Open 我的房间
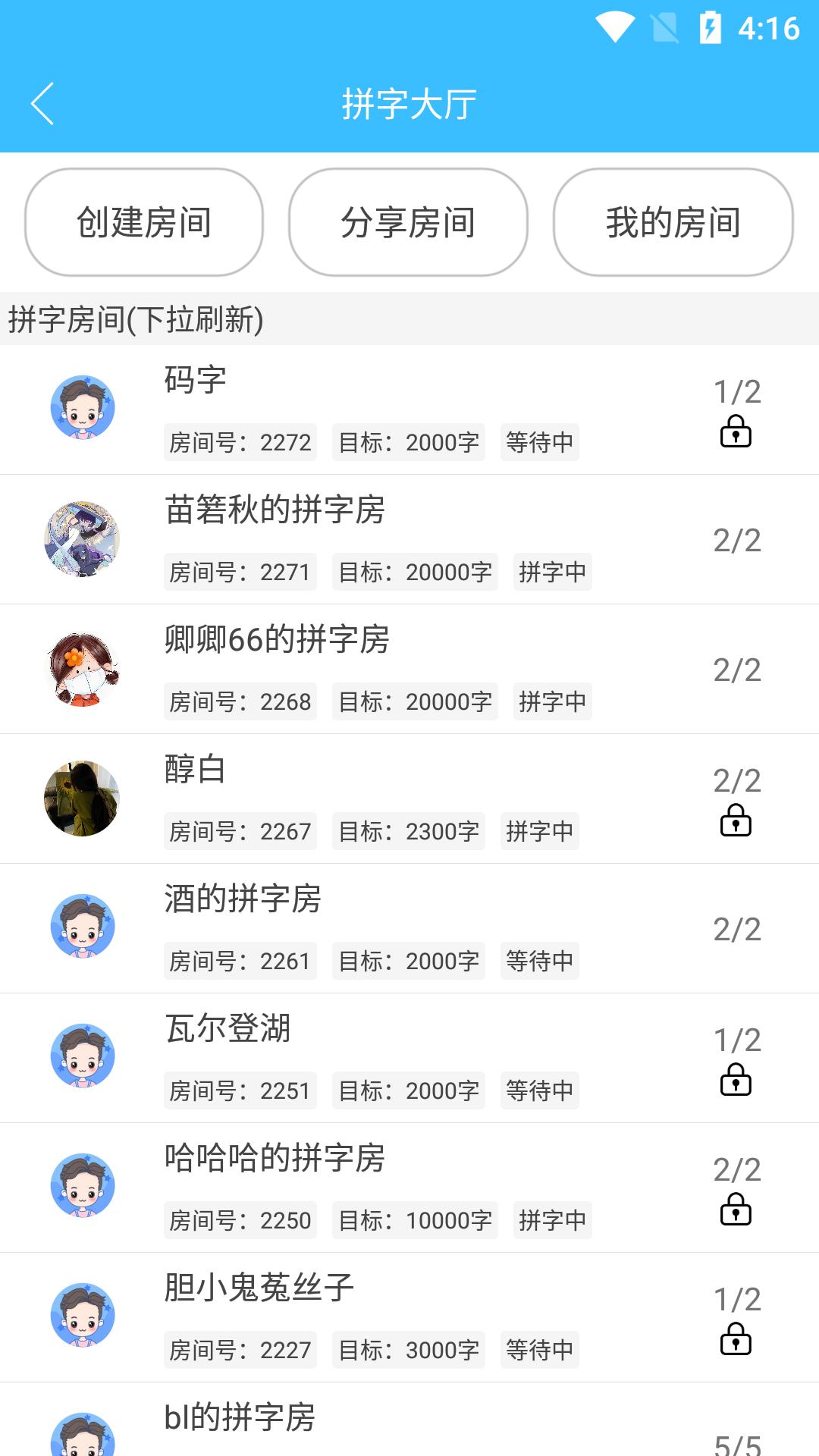This screenshot has width=819, height=1456. tap(673, 221)
